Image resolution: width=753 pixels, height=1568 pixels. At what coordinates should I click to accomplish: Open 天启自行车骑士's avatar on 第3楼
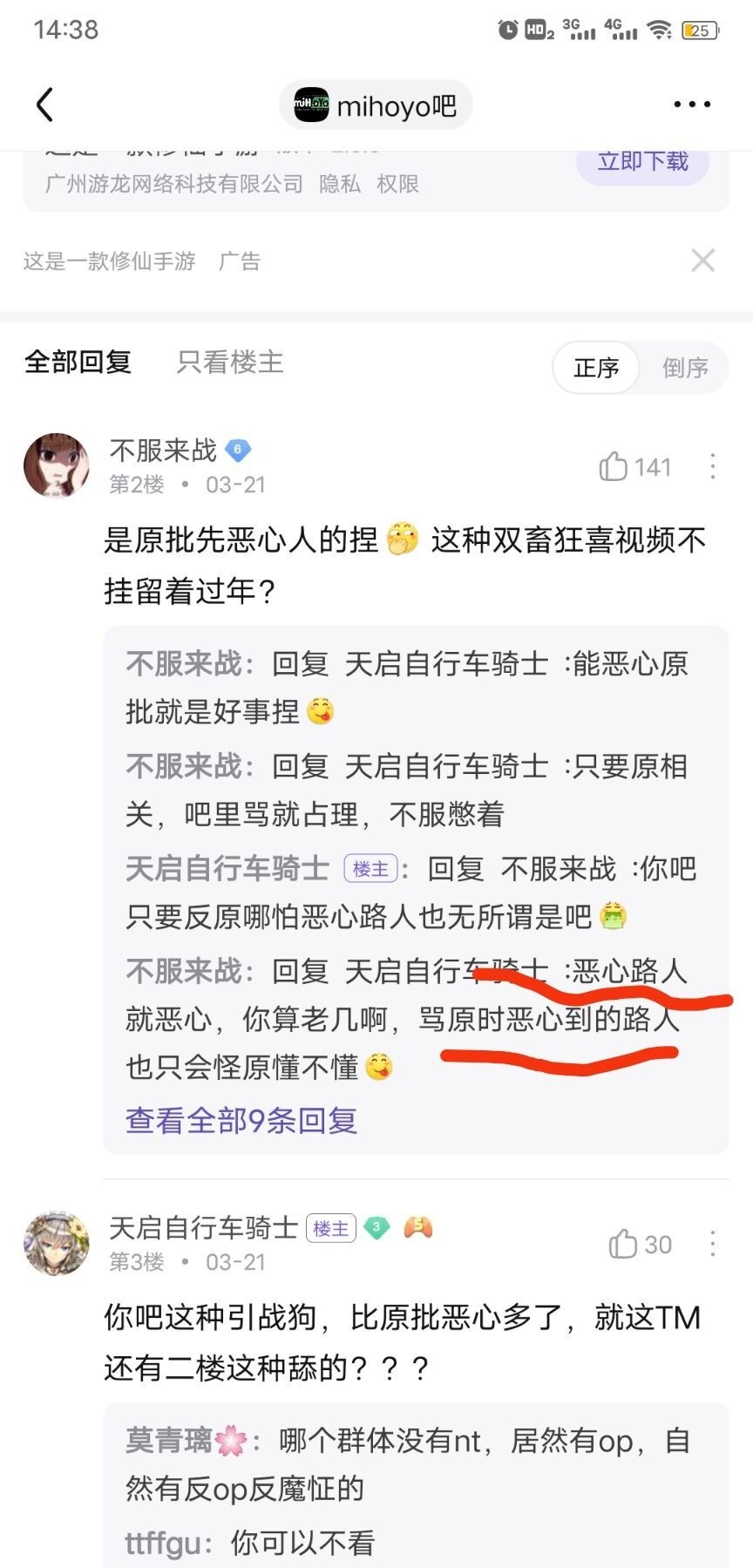pos(57,1242)
